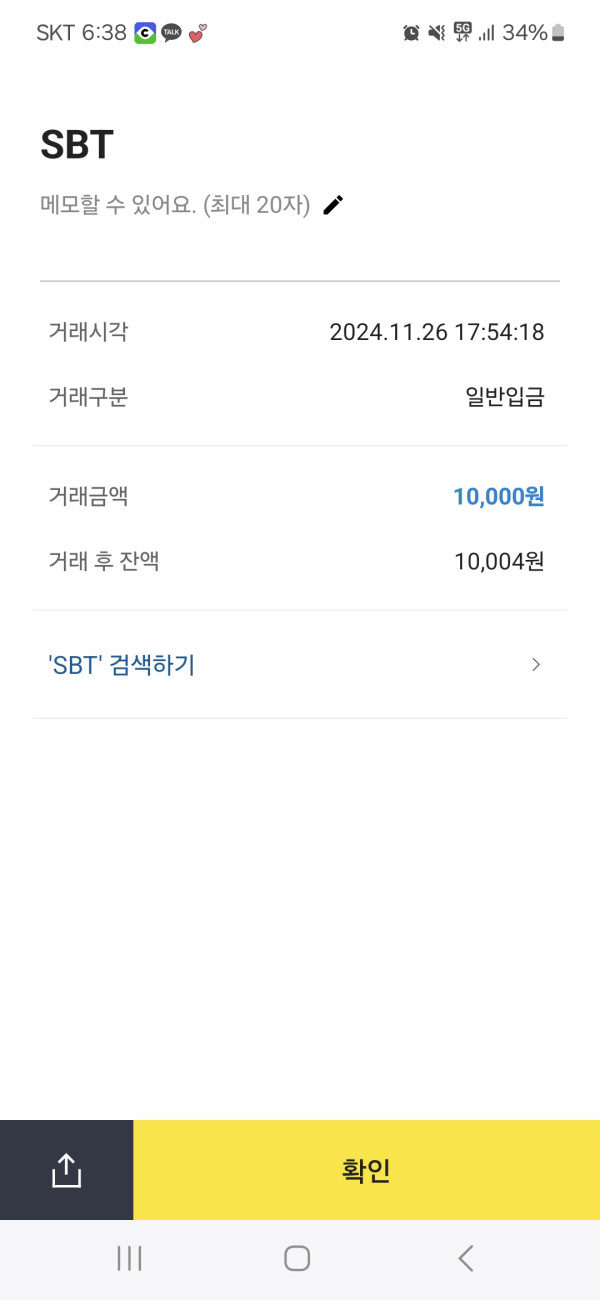Image resolution: width=600 pixels, height=1300 pixels.
Task: Go back using system back button
Action: point(465,1258)
